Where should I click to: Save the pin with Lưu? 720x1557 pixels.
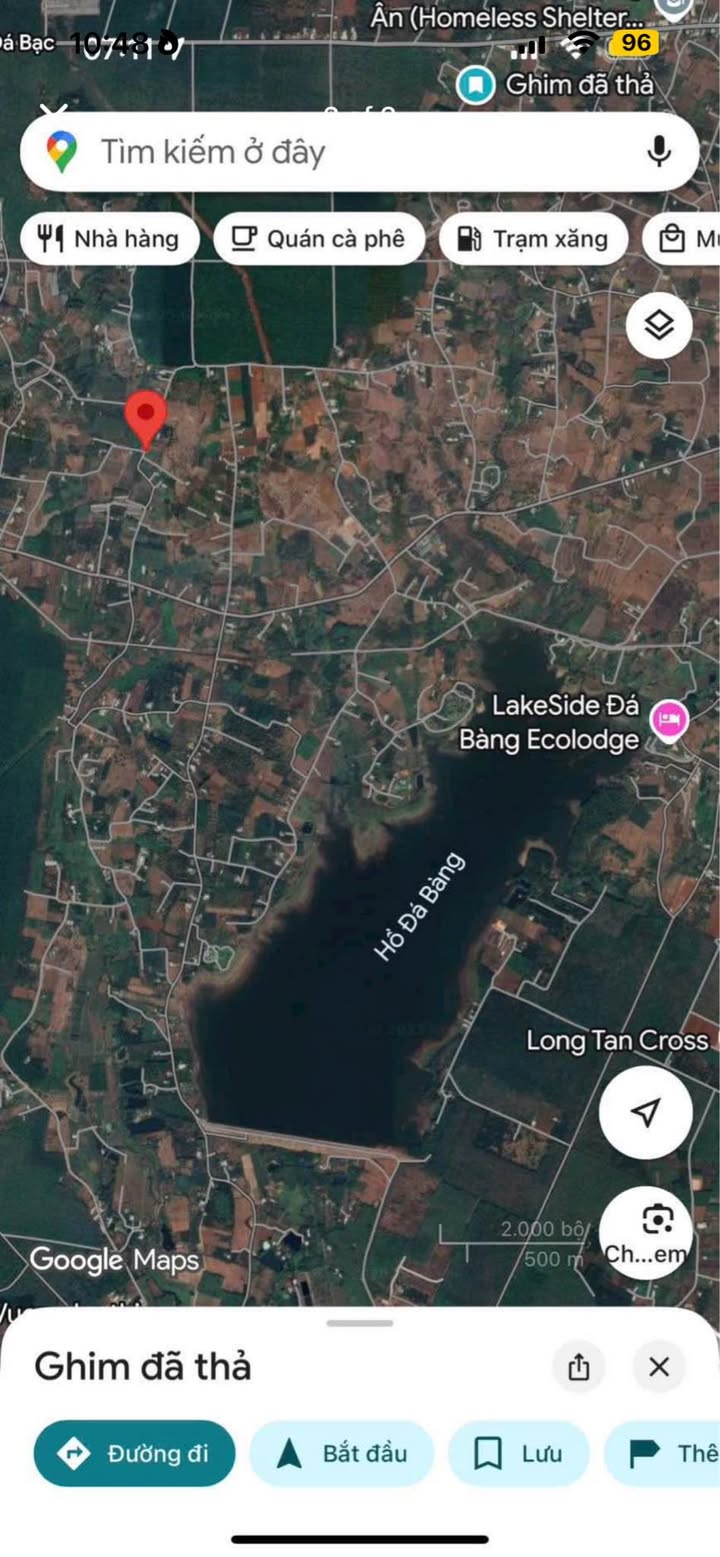click(518, 1453)
